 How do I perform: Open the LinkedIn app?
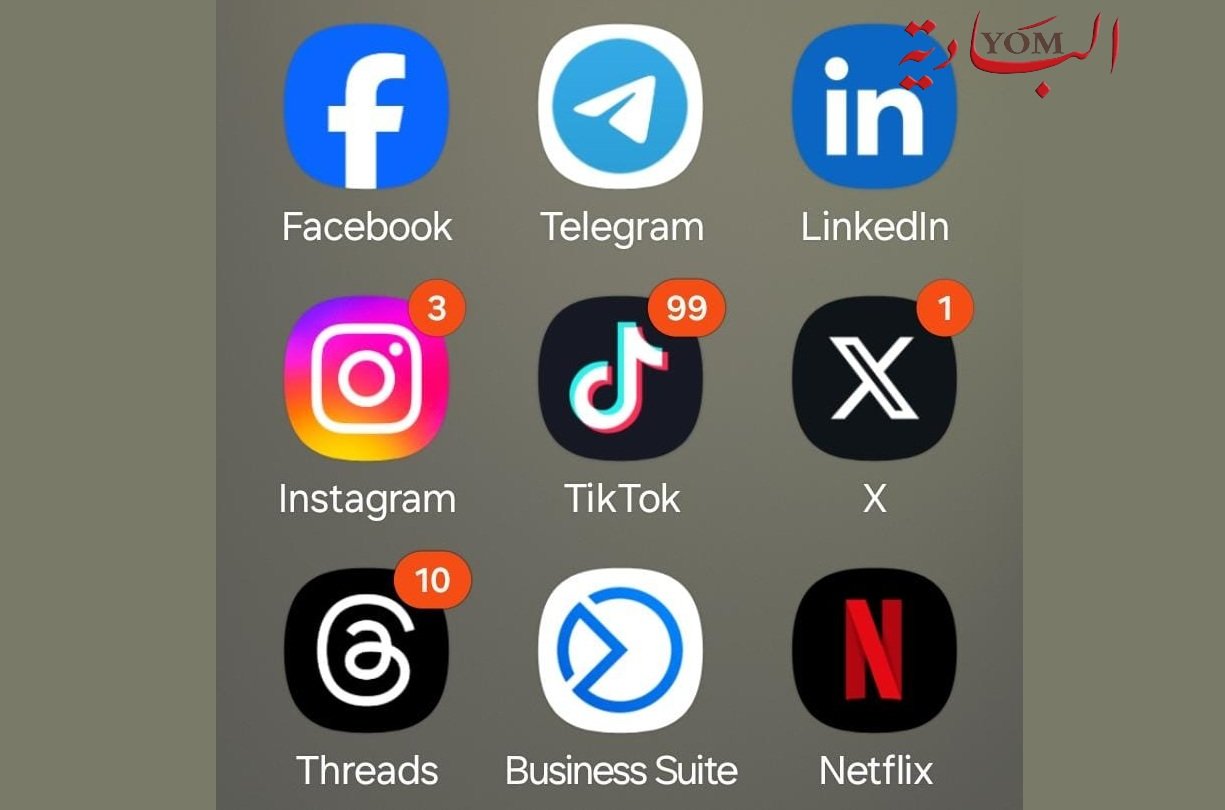(x=874, y=108)
